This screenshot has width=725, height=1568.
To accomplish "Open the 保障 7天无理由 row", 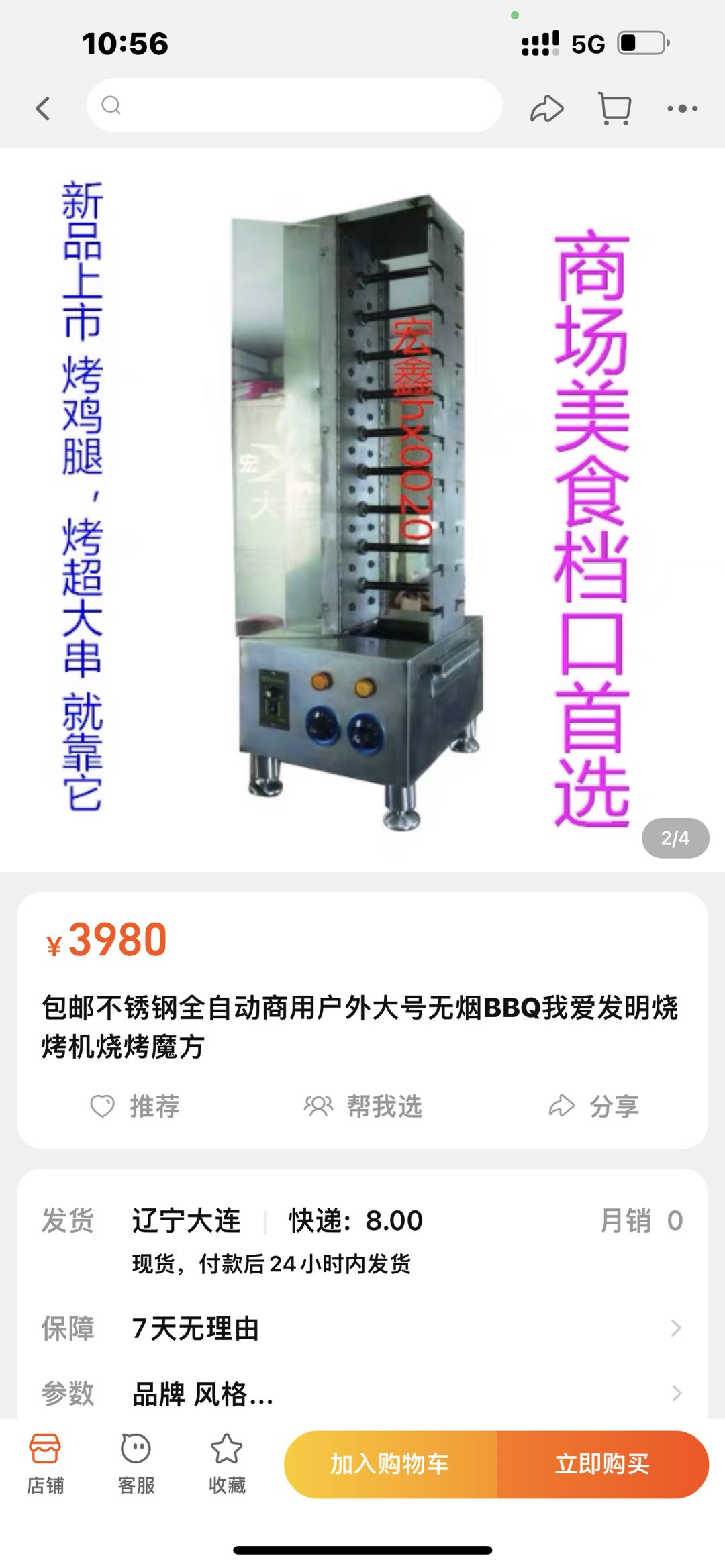I will click(362, 1328).
